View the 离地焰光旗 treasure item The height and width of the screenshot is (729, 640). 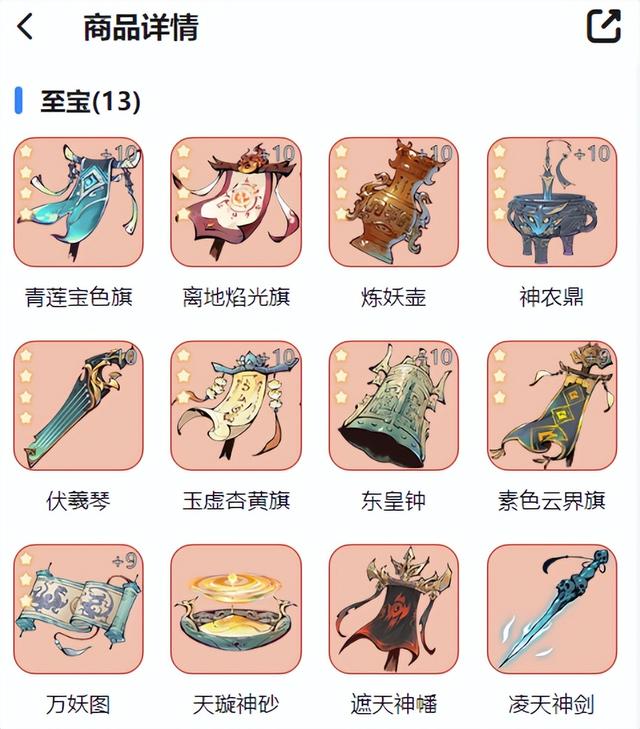pos(236,202)
